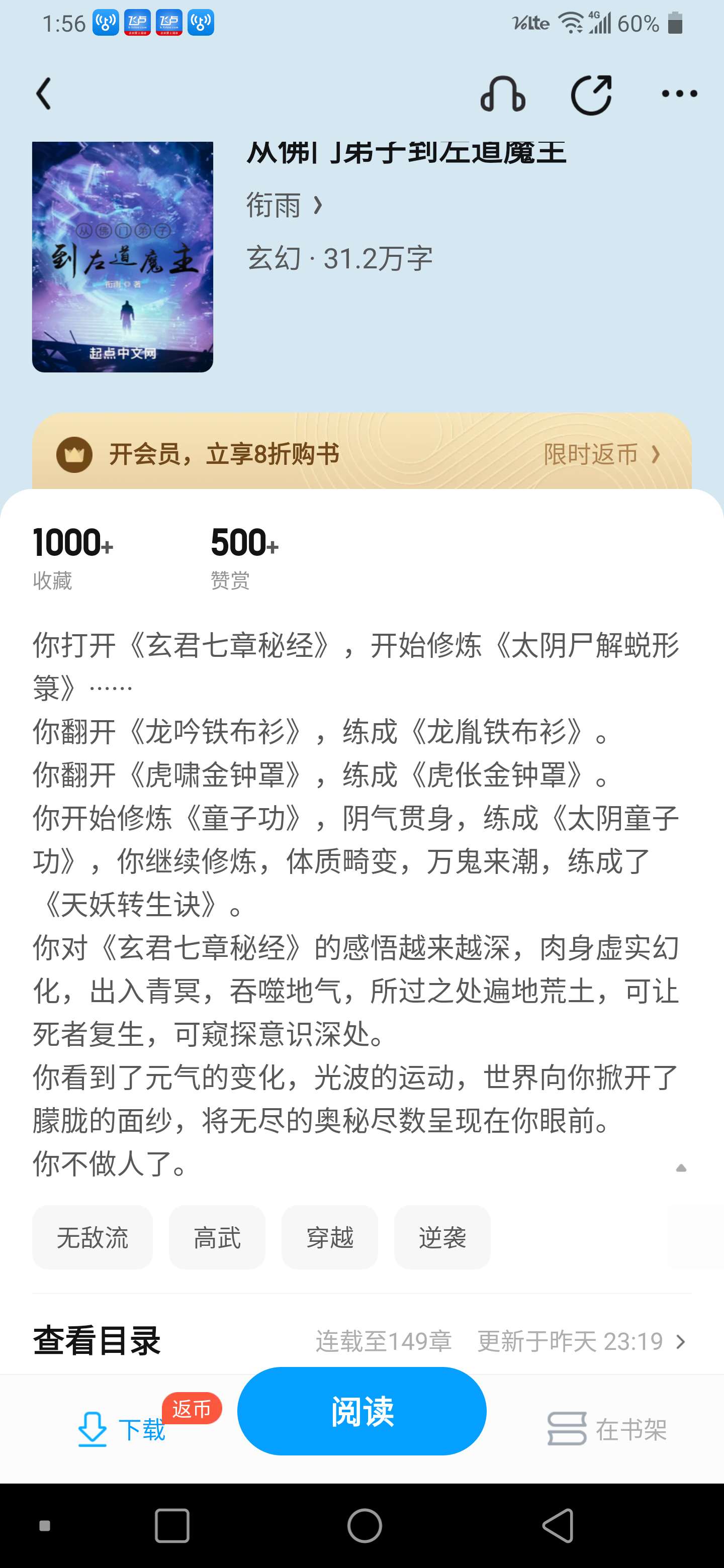Share this book

(x=591, y=94)
